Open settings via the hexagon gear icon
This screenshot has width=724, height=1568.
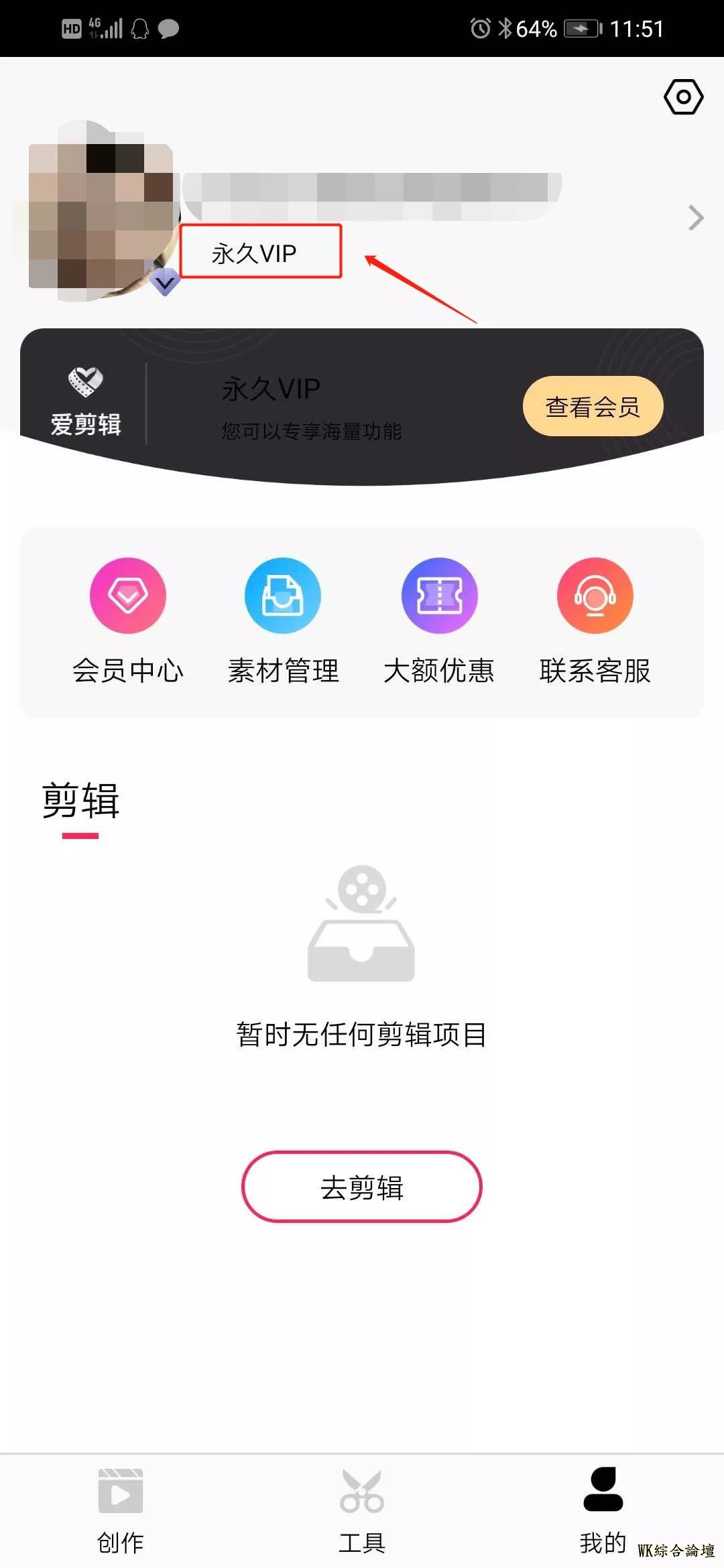tap(683, 98)
